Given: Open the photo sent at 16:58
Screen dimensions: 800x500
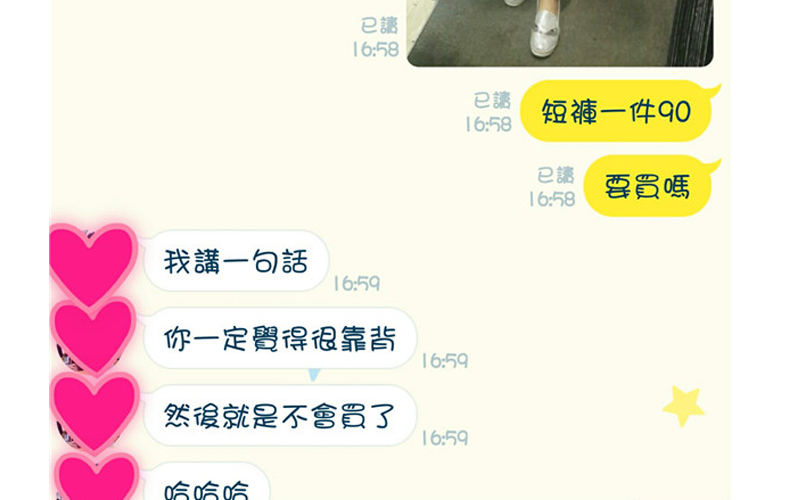Looking at the screenshot, I should pyautogui.click(x=560, y=32).
